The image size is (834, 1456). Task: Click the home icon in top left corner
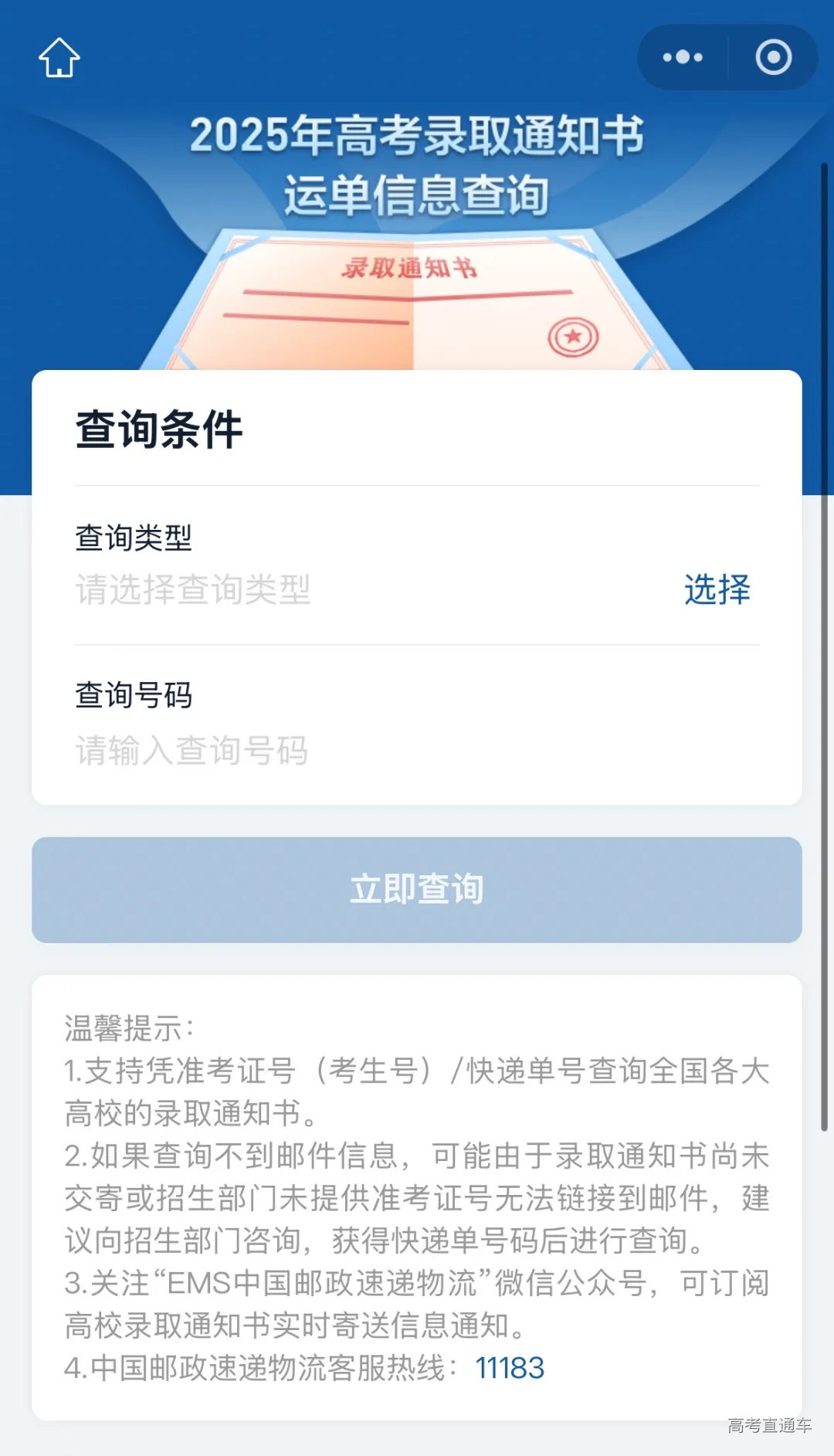pos(60,57)
